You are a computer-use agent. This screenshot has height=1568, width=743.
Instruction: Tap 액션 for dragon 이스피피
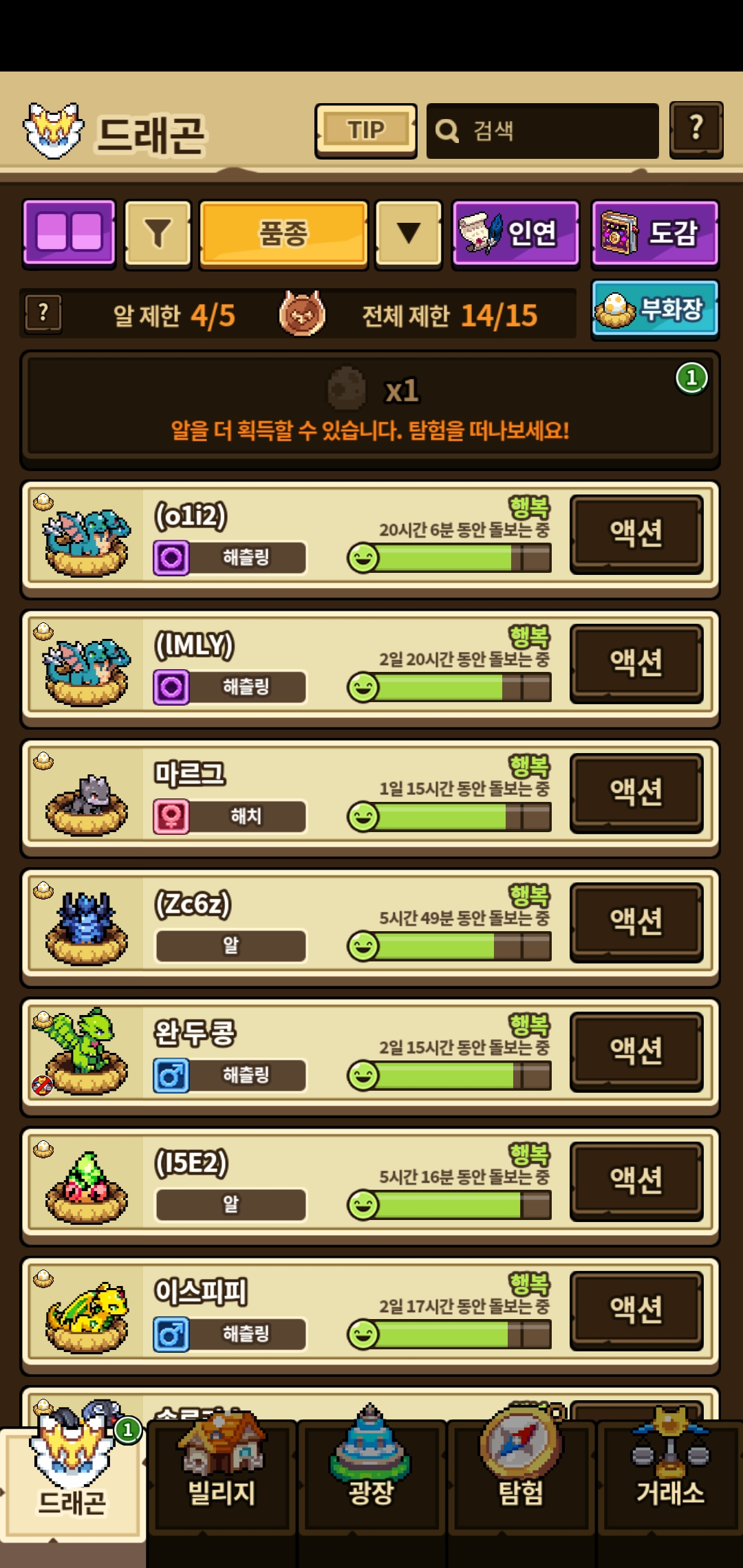coord(636,1309)
